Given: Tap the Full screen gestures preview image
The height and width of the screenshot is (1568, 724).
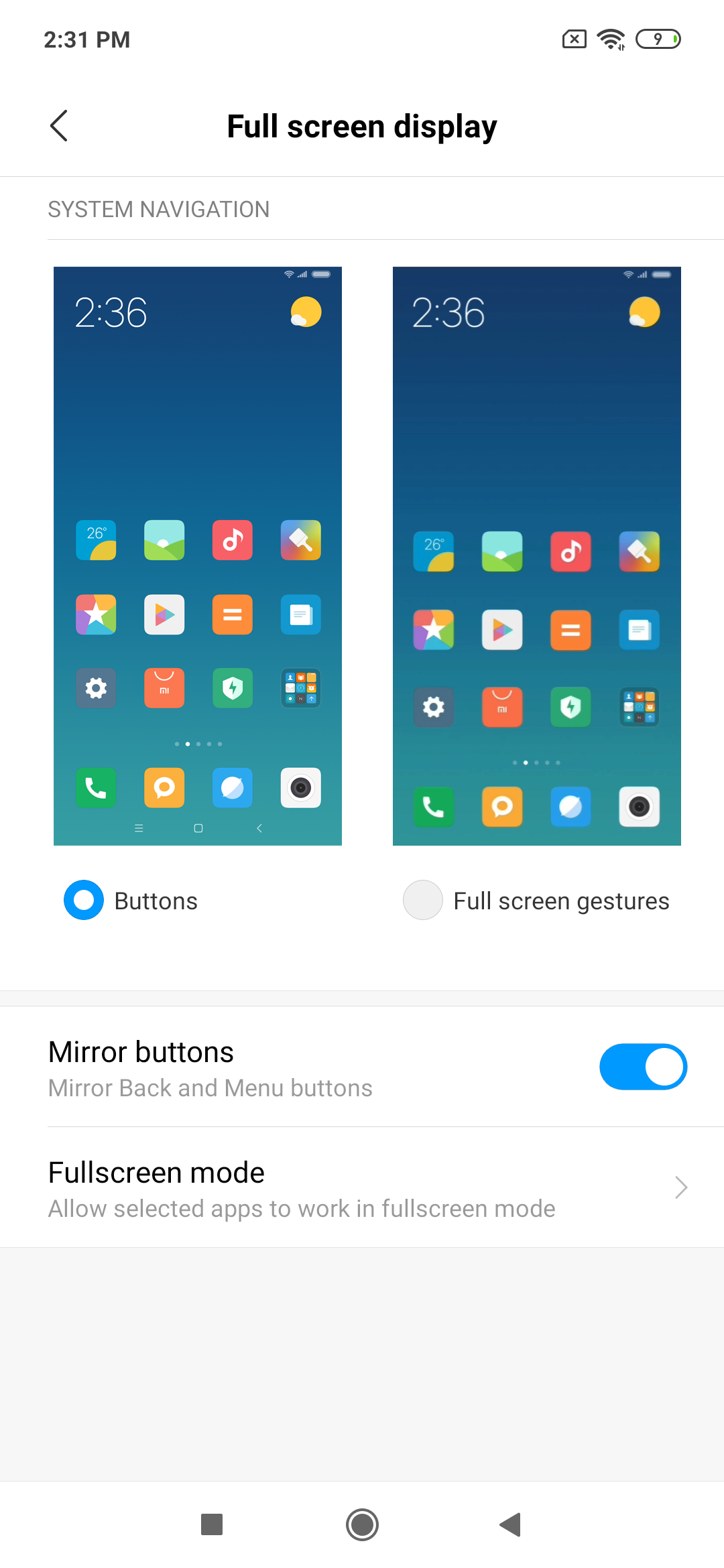Looking at the screenshot, I should point(536,556).
